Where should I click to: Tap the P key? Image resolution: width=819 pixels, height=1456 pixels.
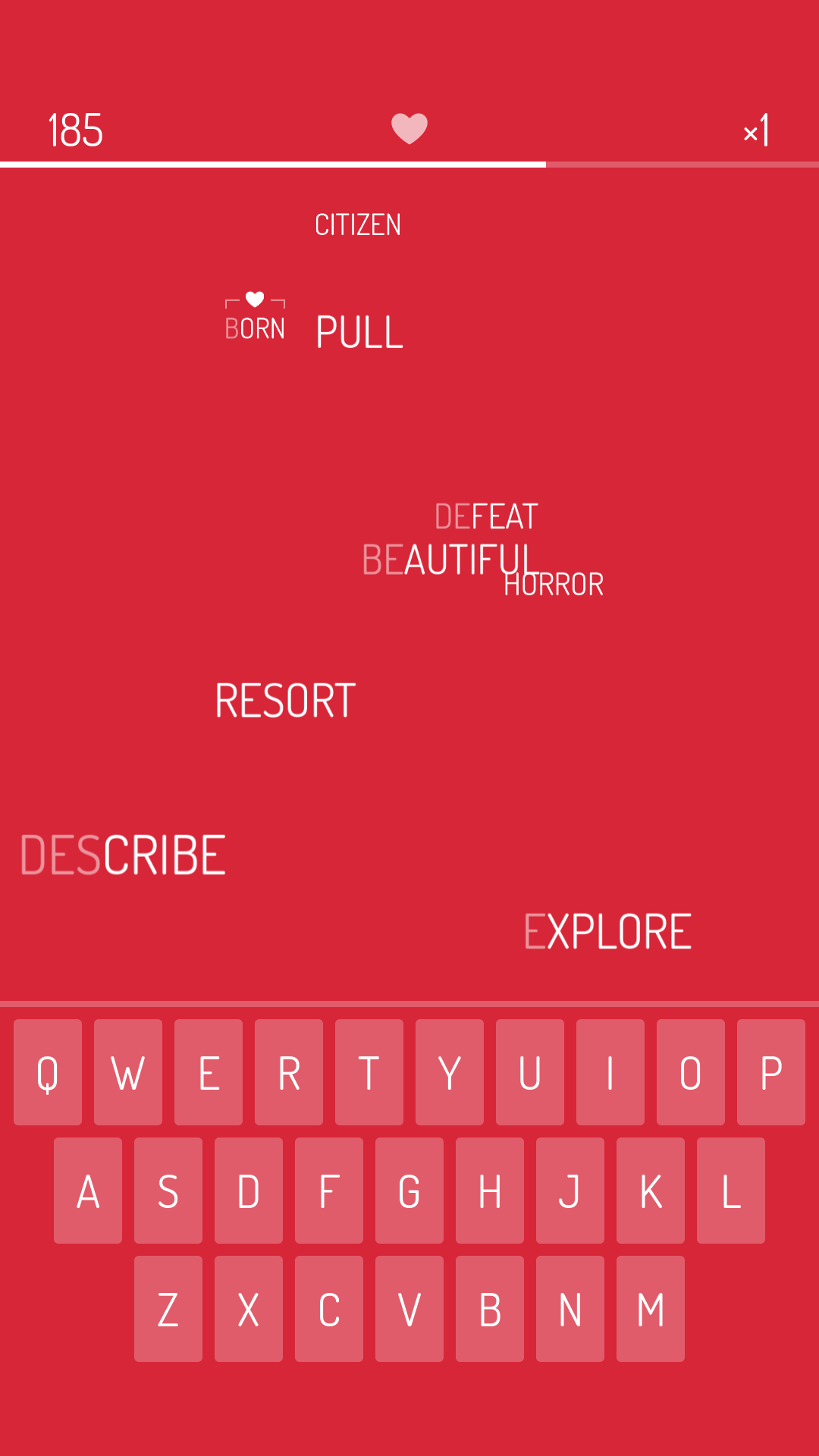coord(770,1072)
